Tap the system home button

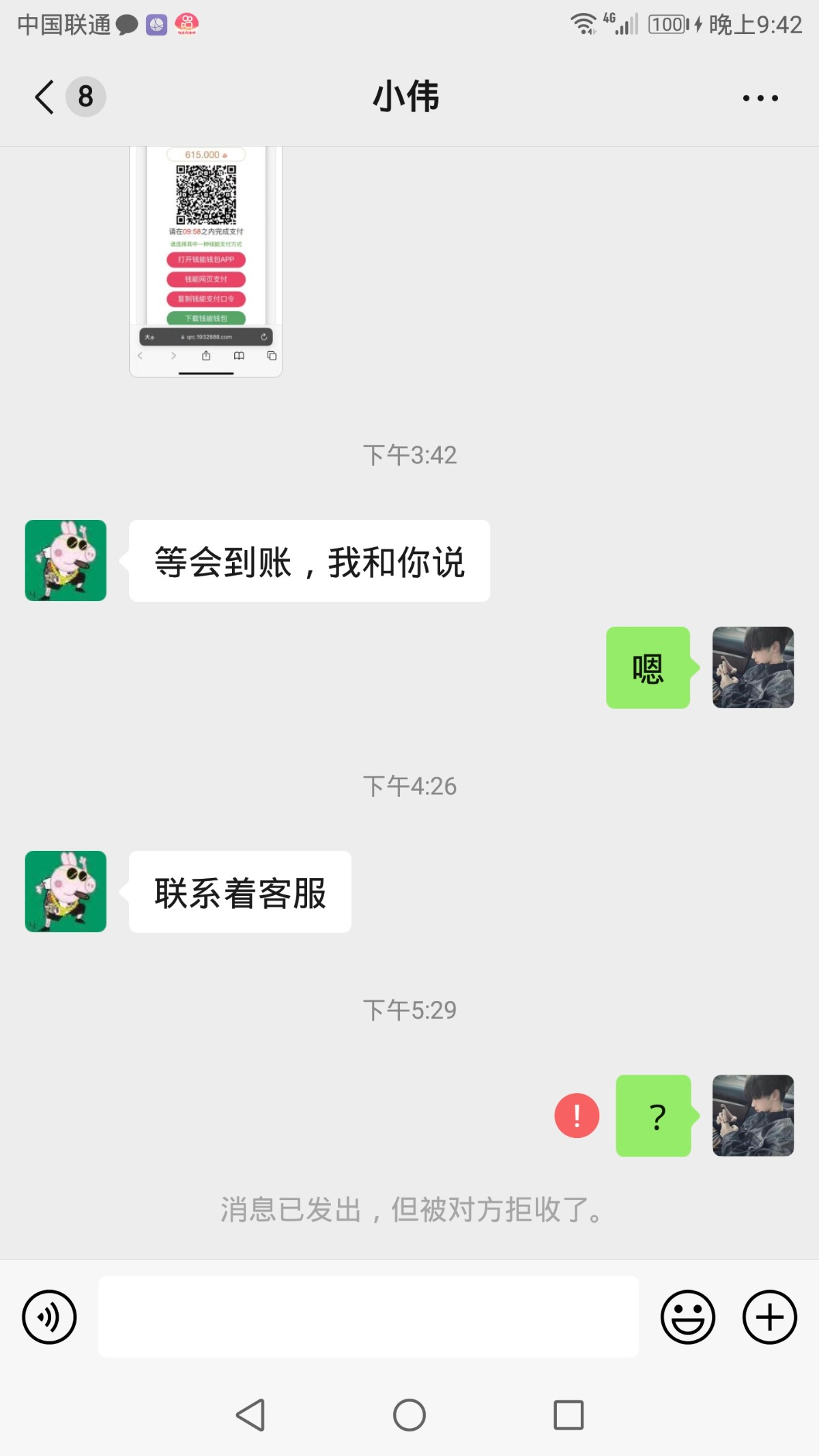pyautogui.click(x=409, y=1415)
